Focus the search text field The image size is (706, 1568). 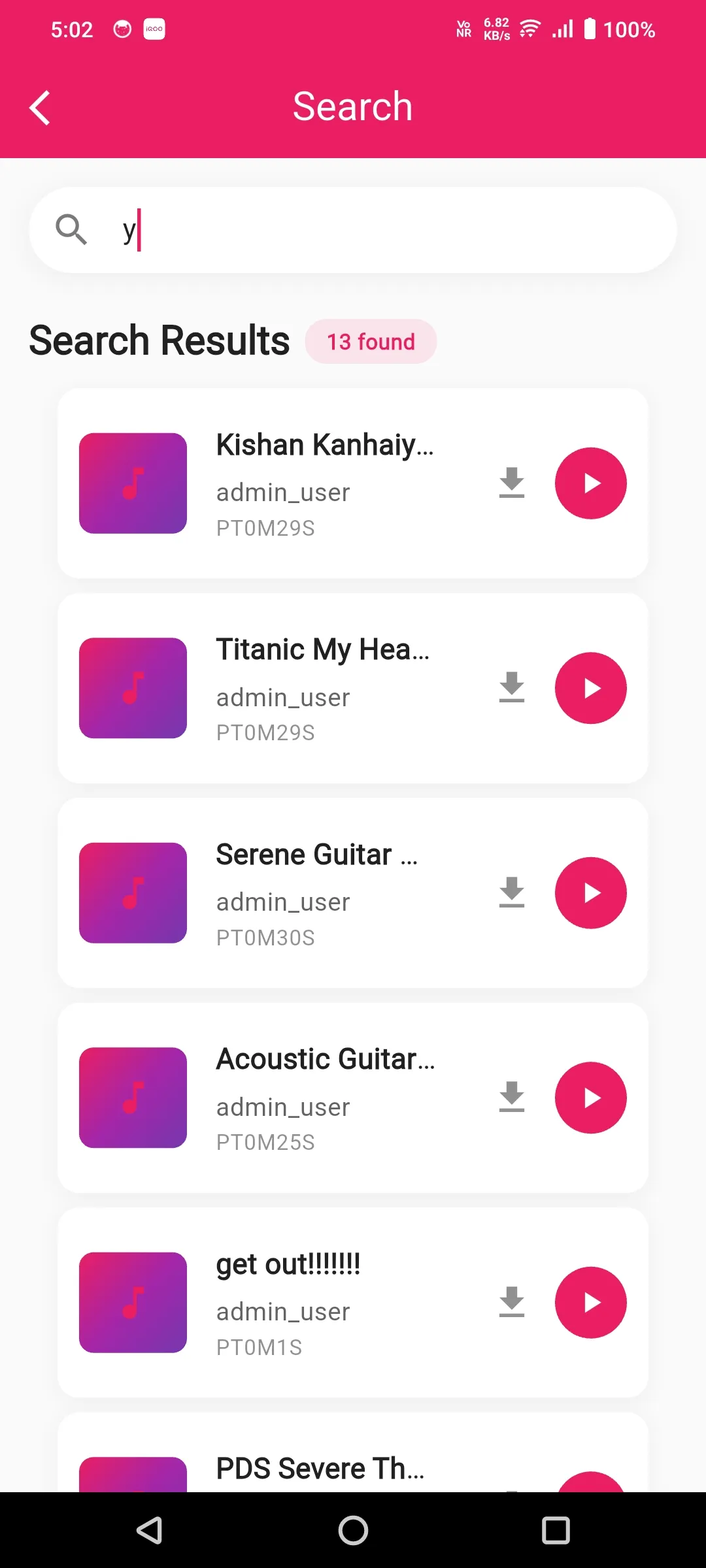click(392, 230)
